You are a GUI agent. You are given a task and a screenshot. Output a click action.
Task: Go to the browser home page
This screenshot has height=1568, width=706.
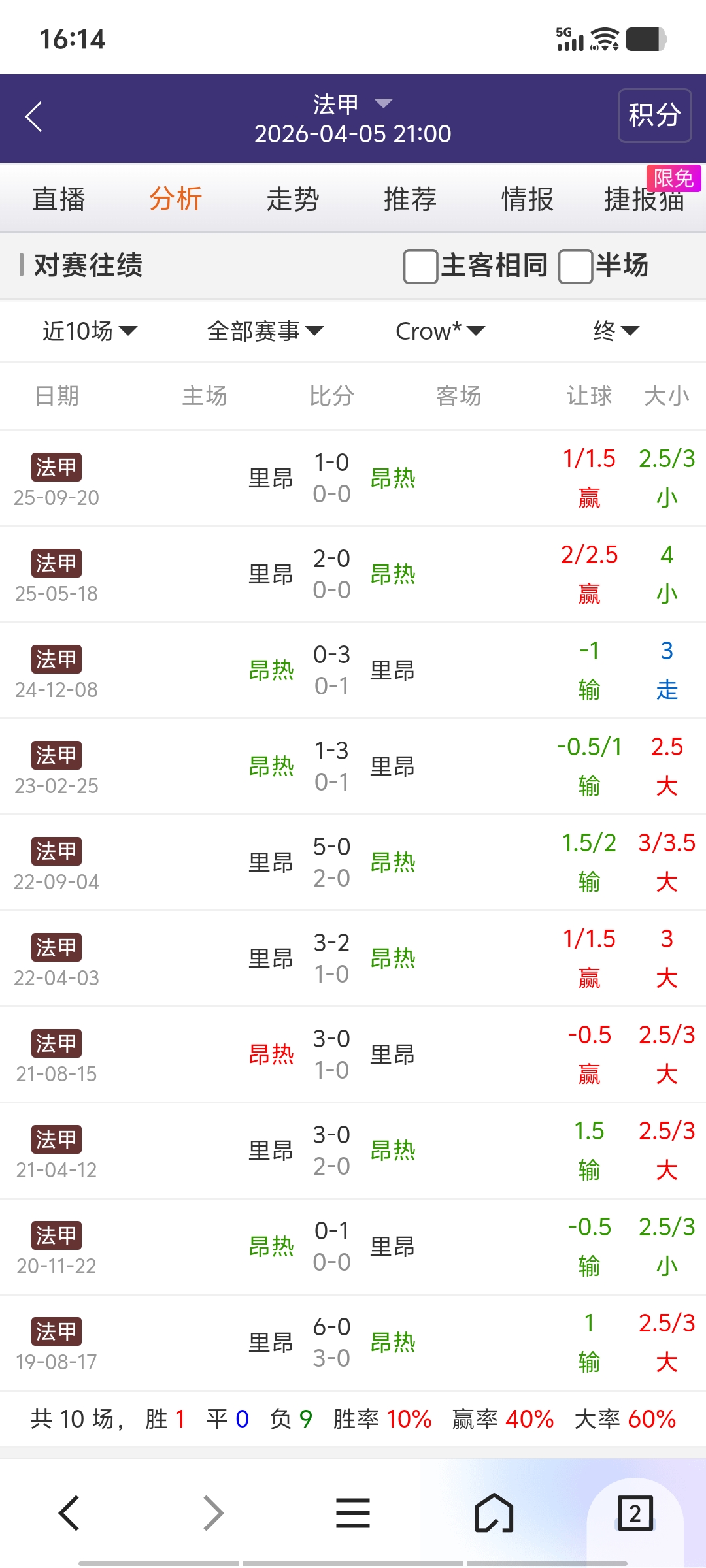tap(494, 1513)
